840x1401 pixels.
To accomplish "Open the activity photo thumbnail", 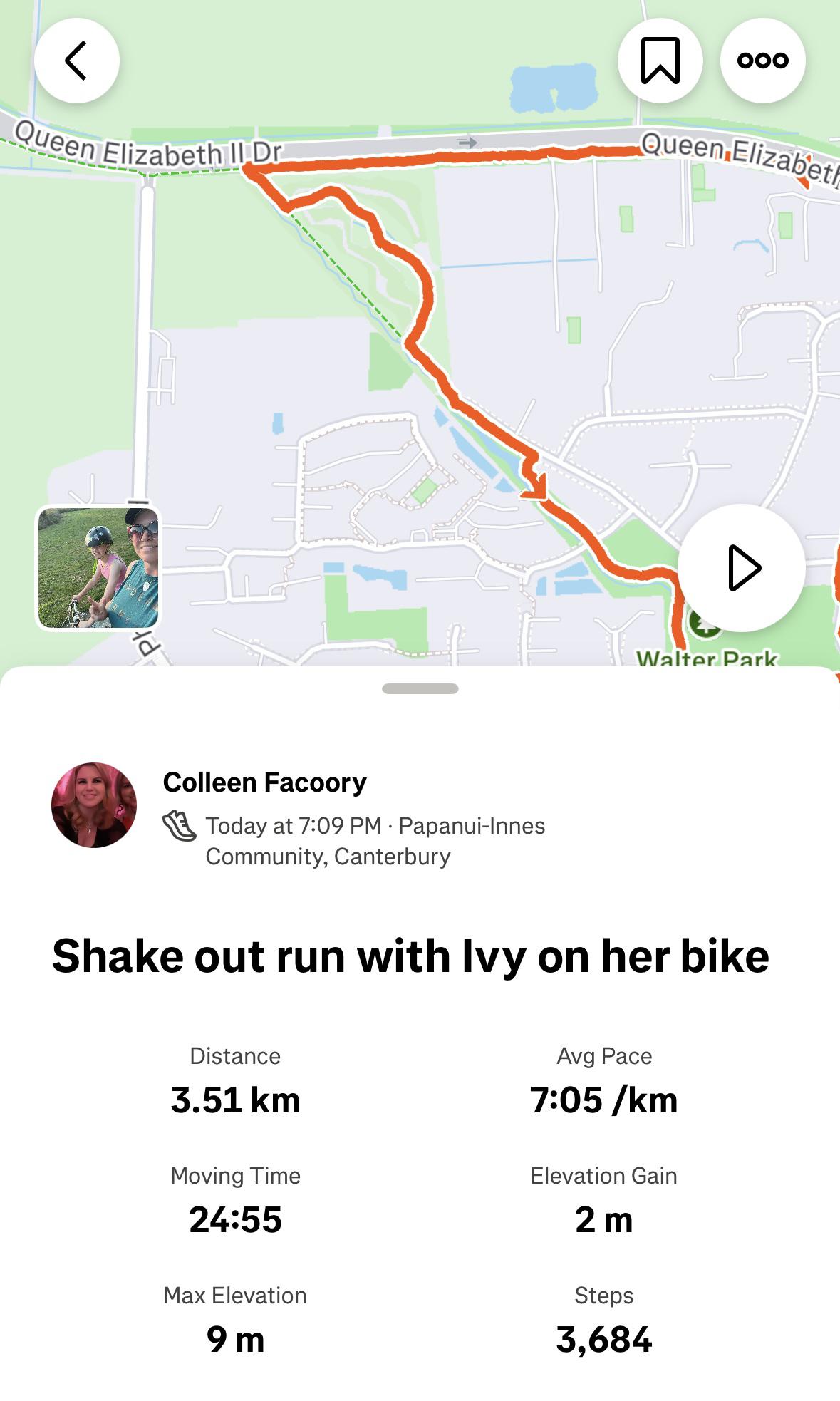I will pyautogui.click(x=98, y=568).
